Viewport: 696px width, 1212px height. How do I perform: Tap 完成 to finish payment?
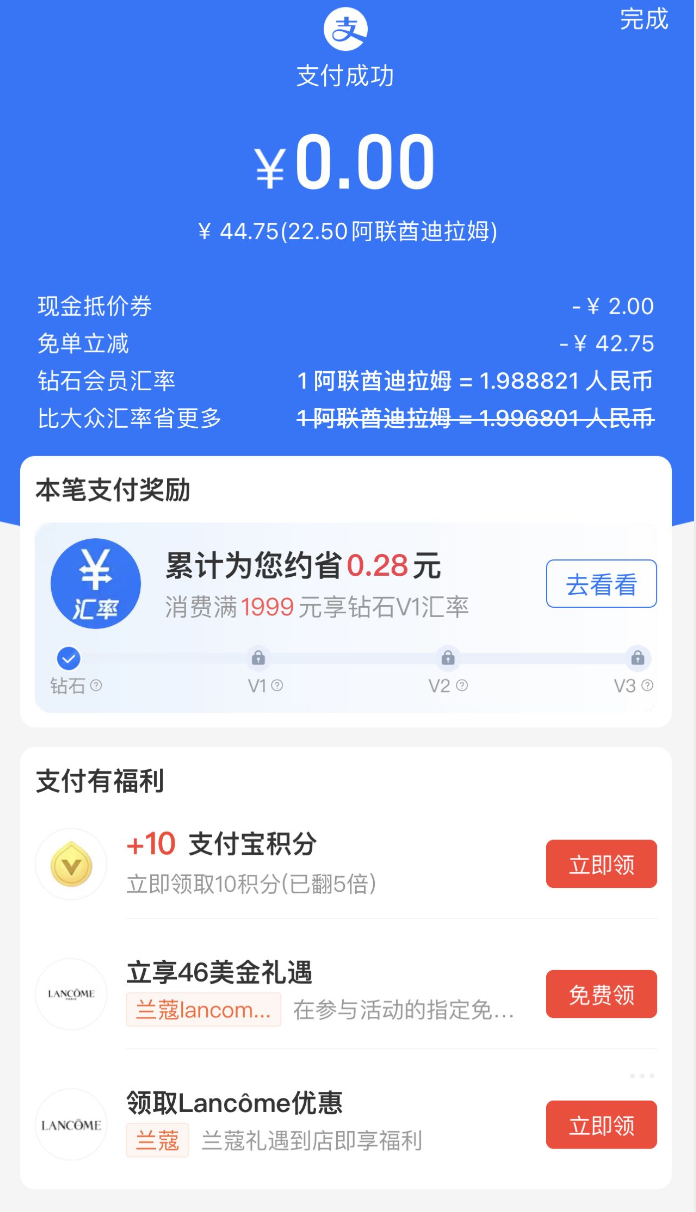tap(643, 19)
